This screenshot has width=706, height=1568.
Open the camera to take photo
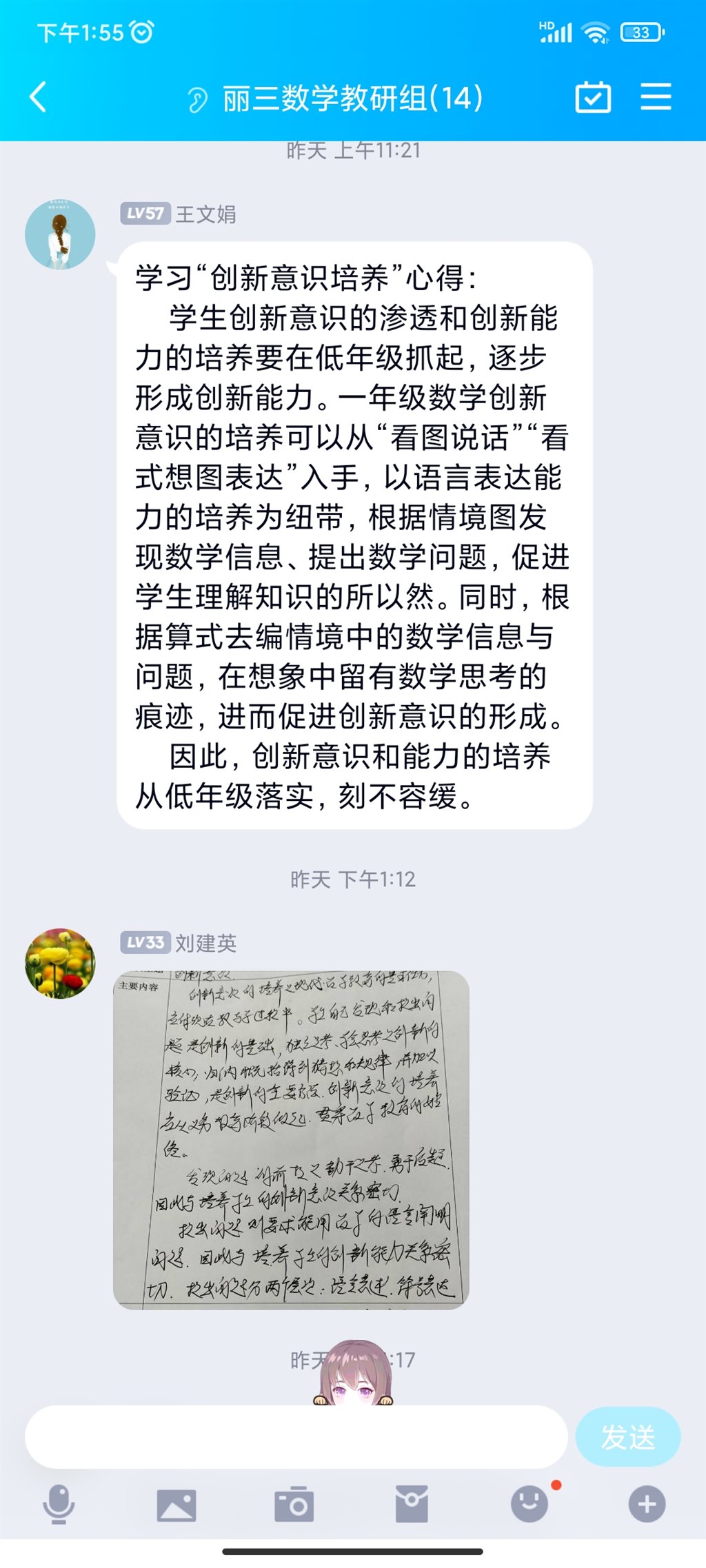pyautogui.click(x=294, y=1505)
